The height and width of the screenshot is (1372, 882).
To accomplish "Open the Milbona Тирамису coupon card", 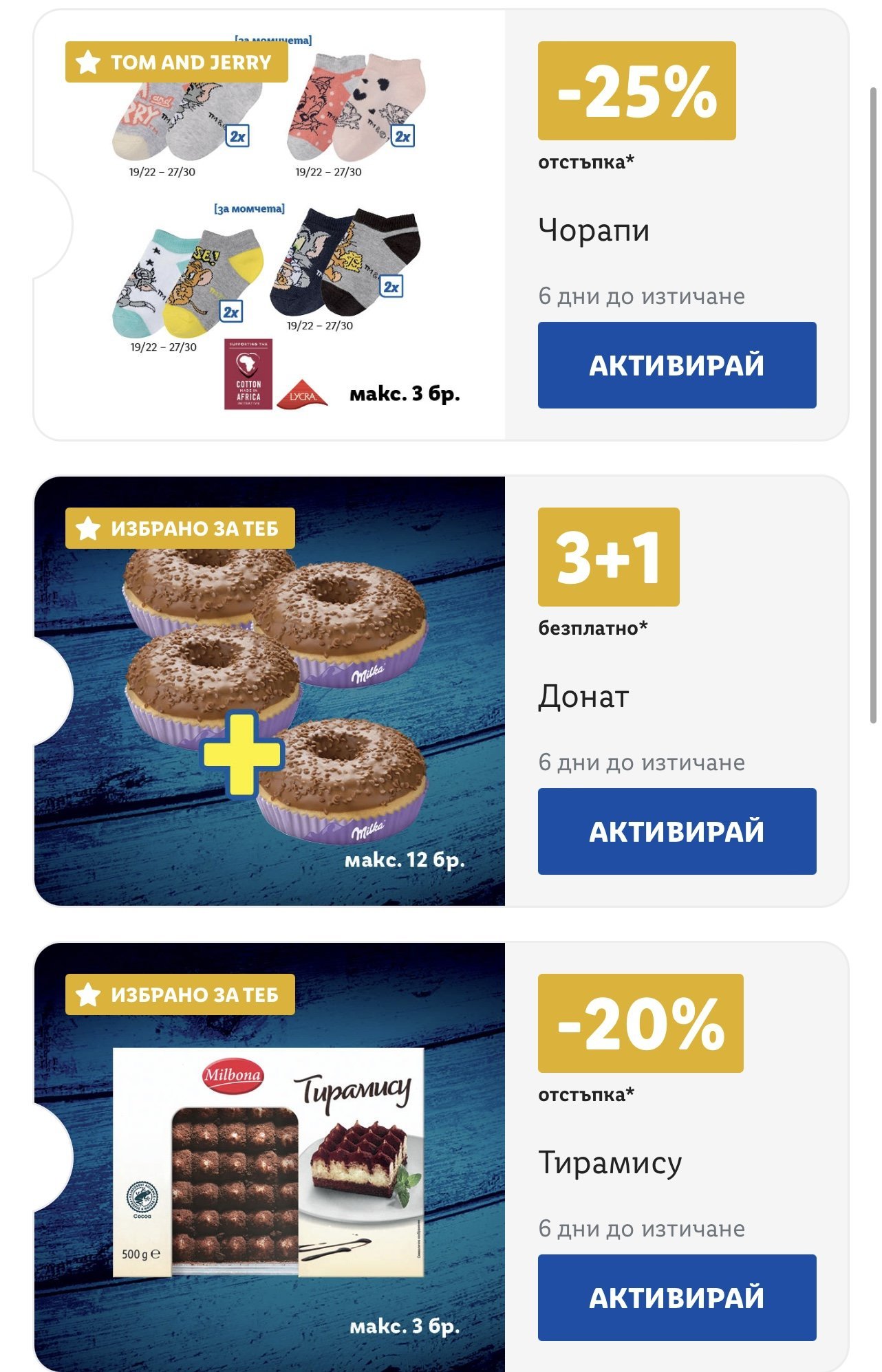I will (x=270, y=1162).
